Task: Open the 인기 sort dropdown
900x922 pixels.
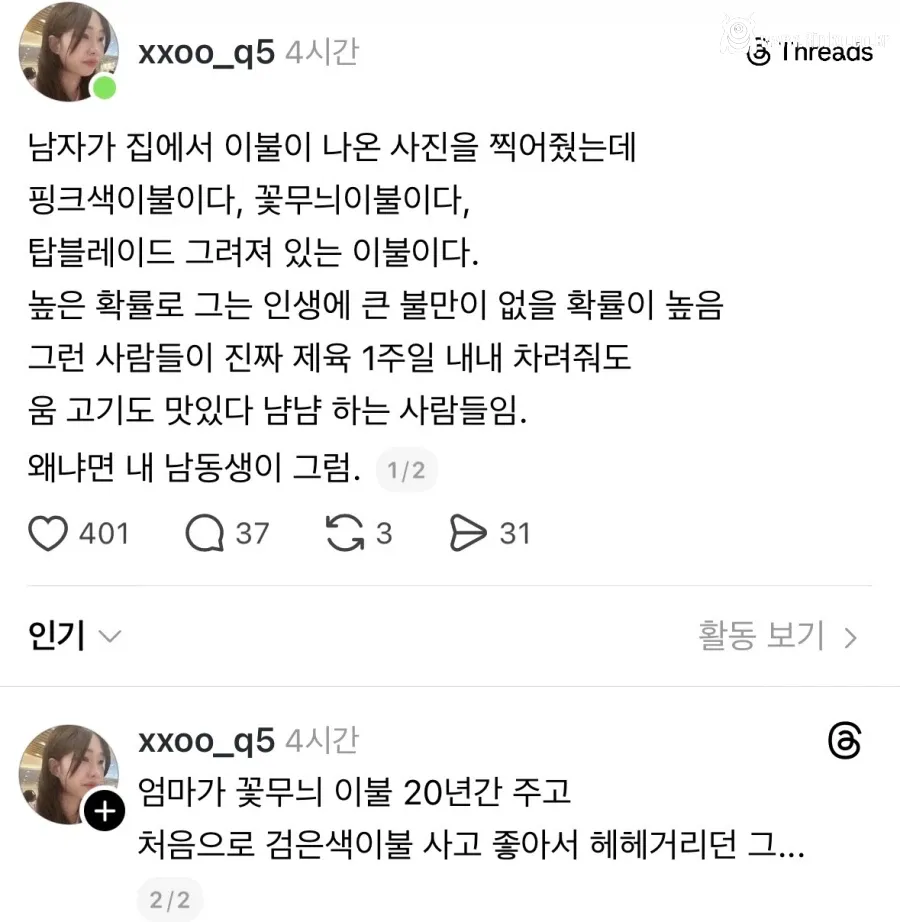Action: click(75, 635)
